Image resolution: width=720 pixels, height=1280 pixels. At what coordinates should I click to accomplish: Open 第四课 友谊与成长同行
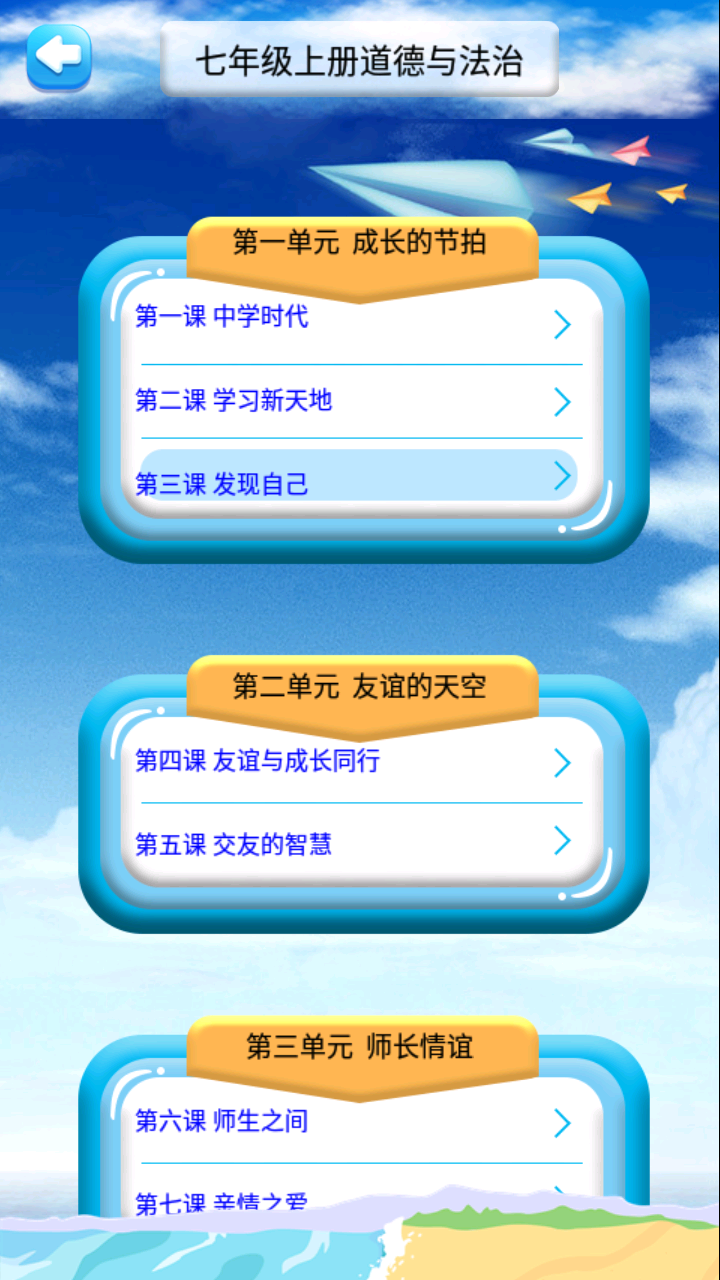[260, 762]
